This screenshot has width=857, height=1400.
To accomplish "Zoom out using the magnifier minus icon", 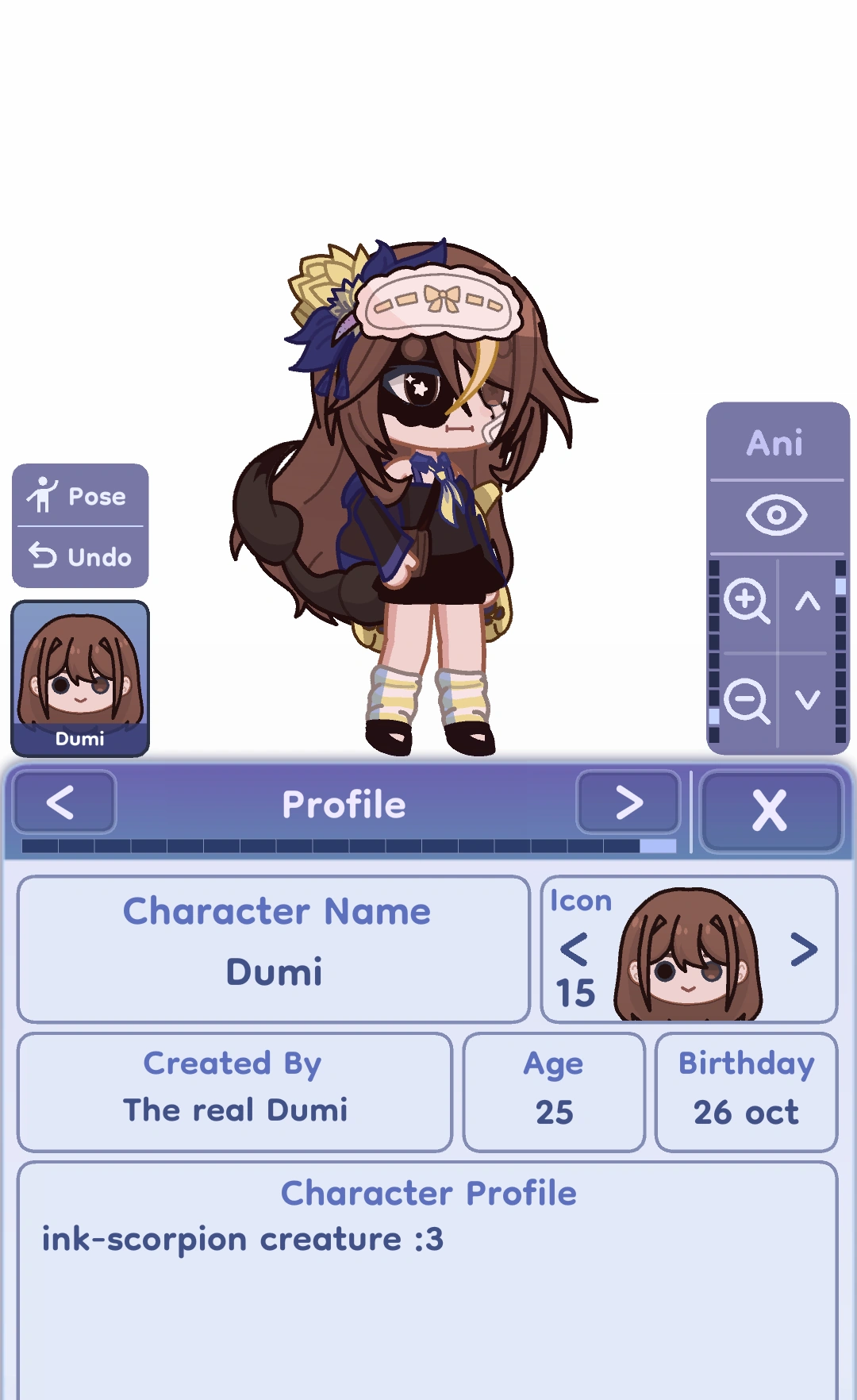I will tap(746, 698).
